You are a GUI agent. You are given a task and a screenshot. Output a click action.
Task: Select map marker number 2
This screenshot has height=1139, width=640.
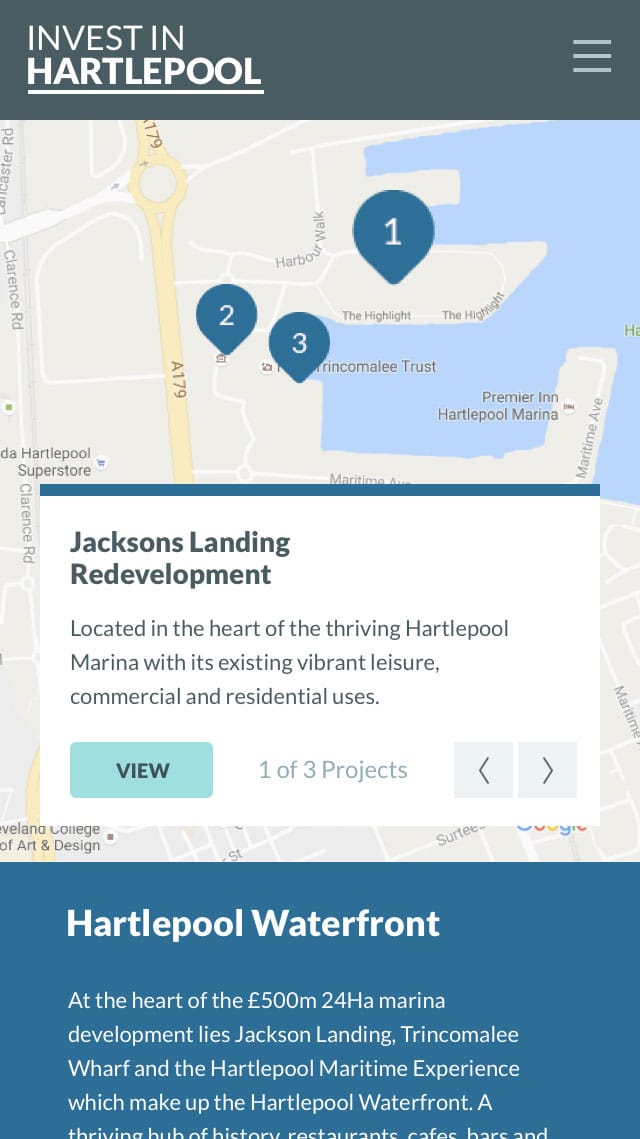pos(227,319)
